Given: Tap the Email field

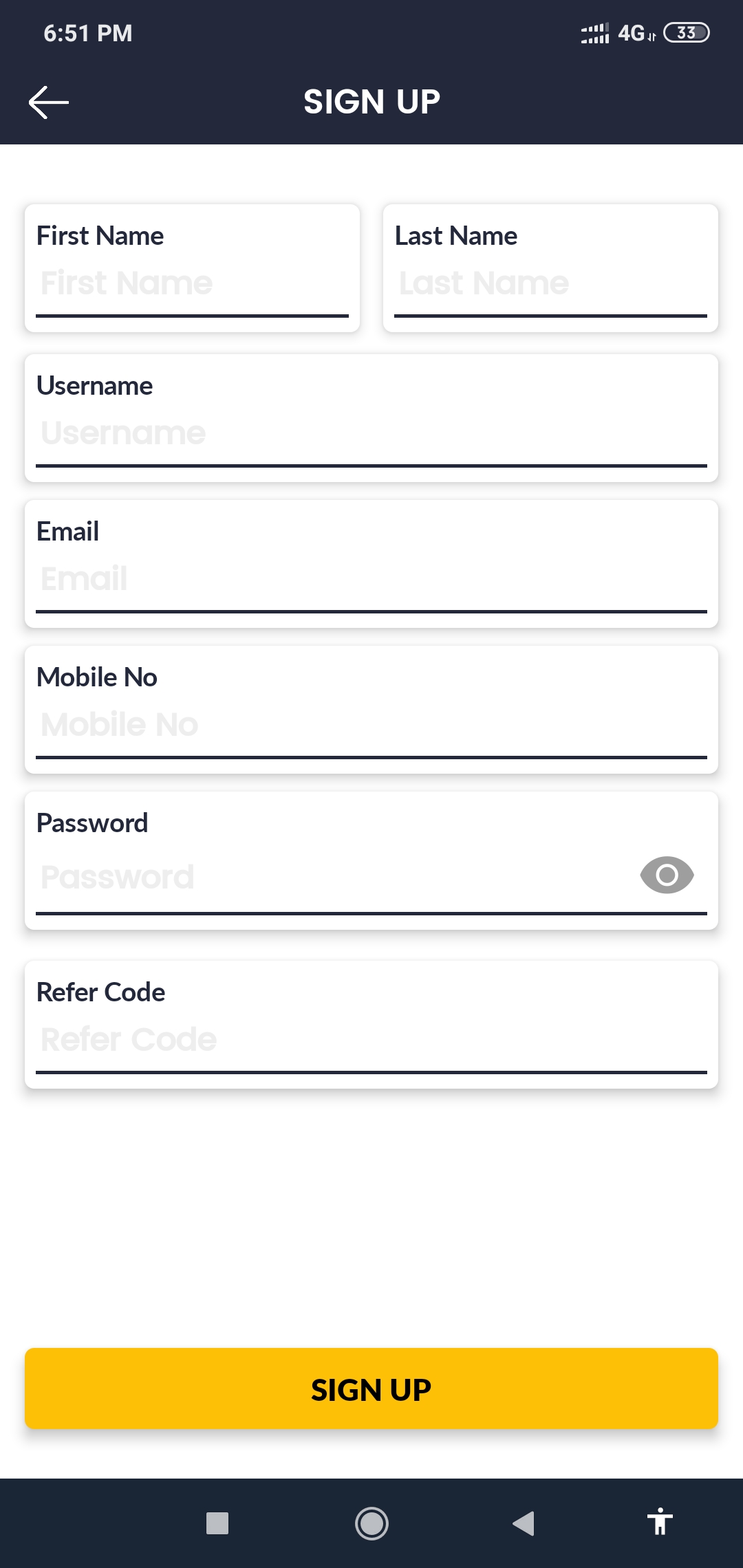Looking at the screenshot, I should point(371,578).
